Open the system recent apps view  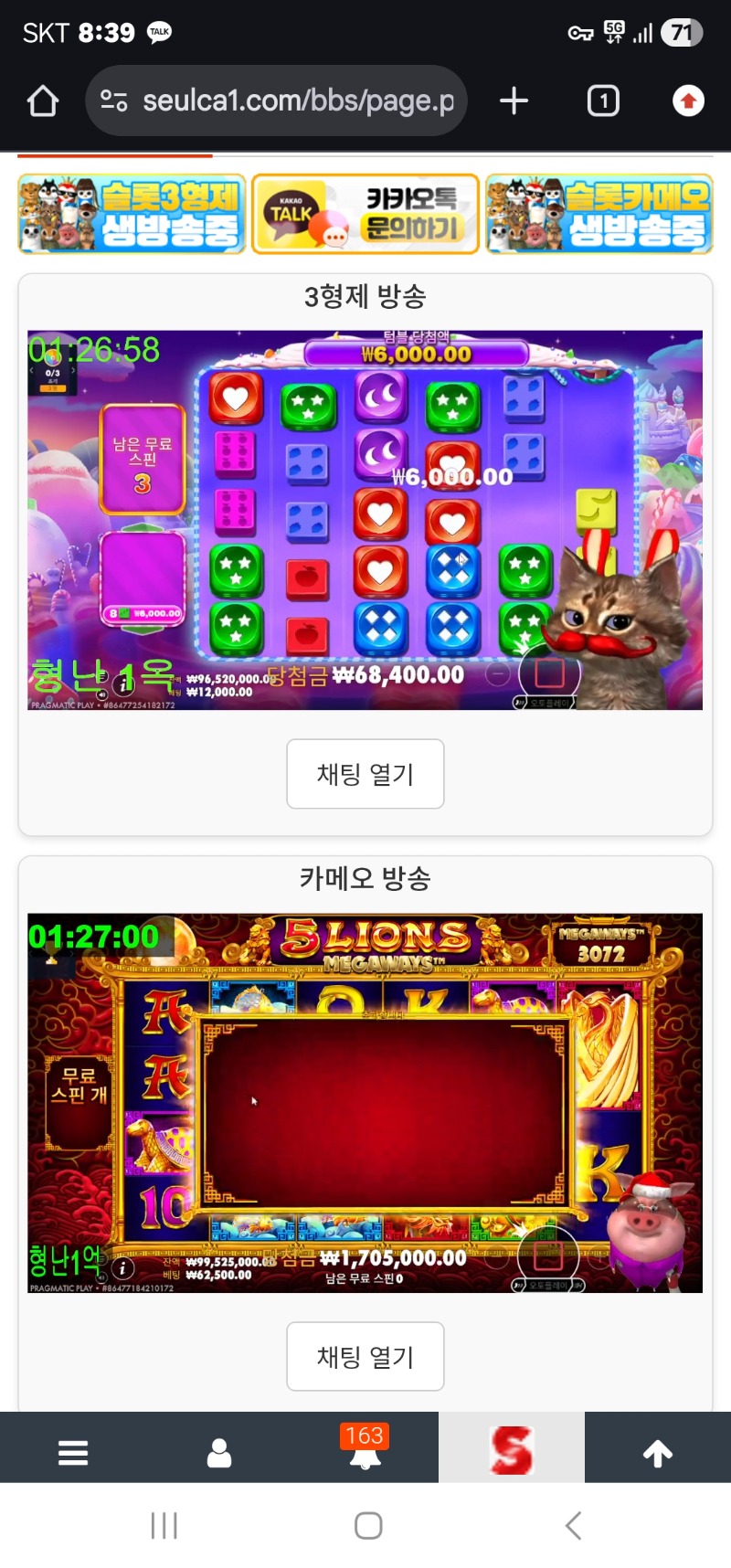pos(164,1525)
